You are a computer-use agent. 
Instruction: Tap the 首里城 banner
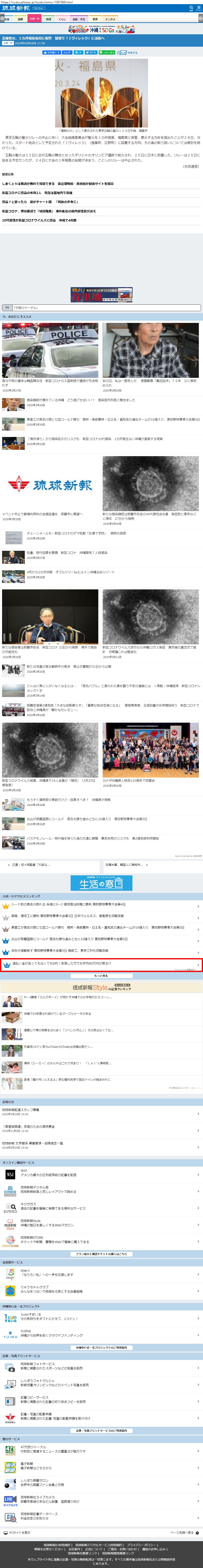click(x=102, y=295)
